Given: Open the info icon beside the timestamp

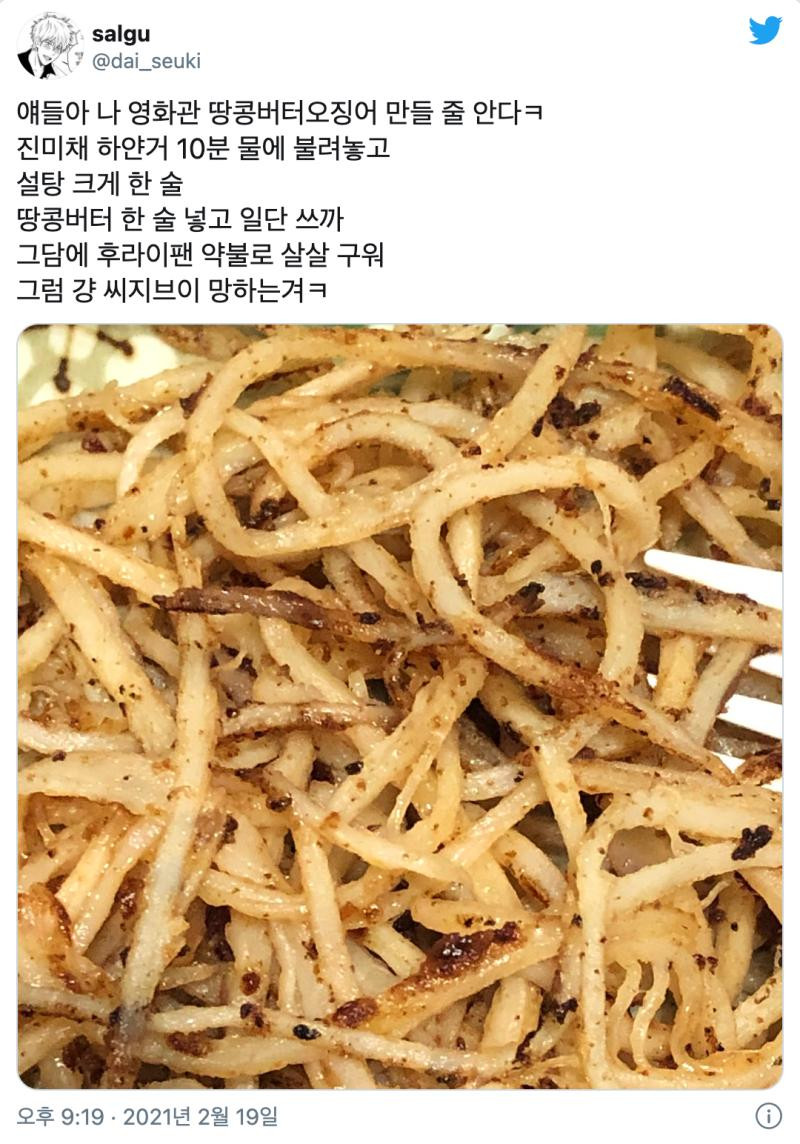Looking at the screenshot, I should tap(767, 1115).
